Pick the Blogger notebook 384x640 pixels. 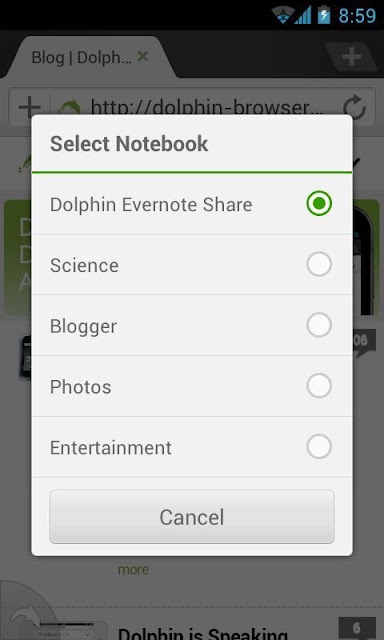(x=192, y=325)
